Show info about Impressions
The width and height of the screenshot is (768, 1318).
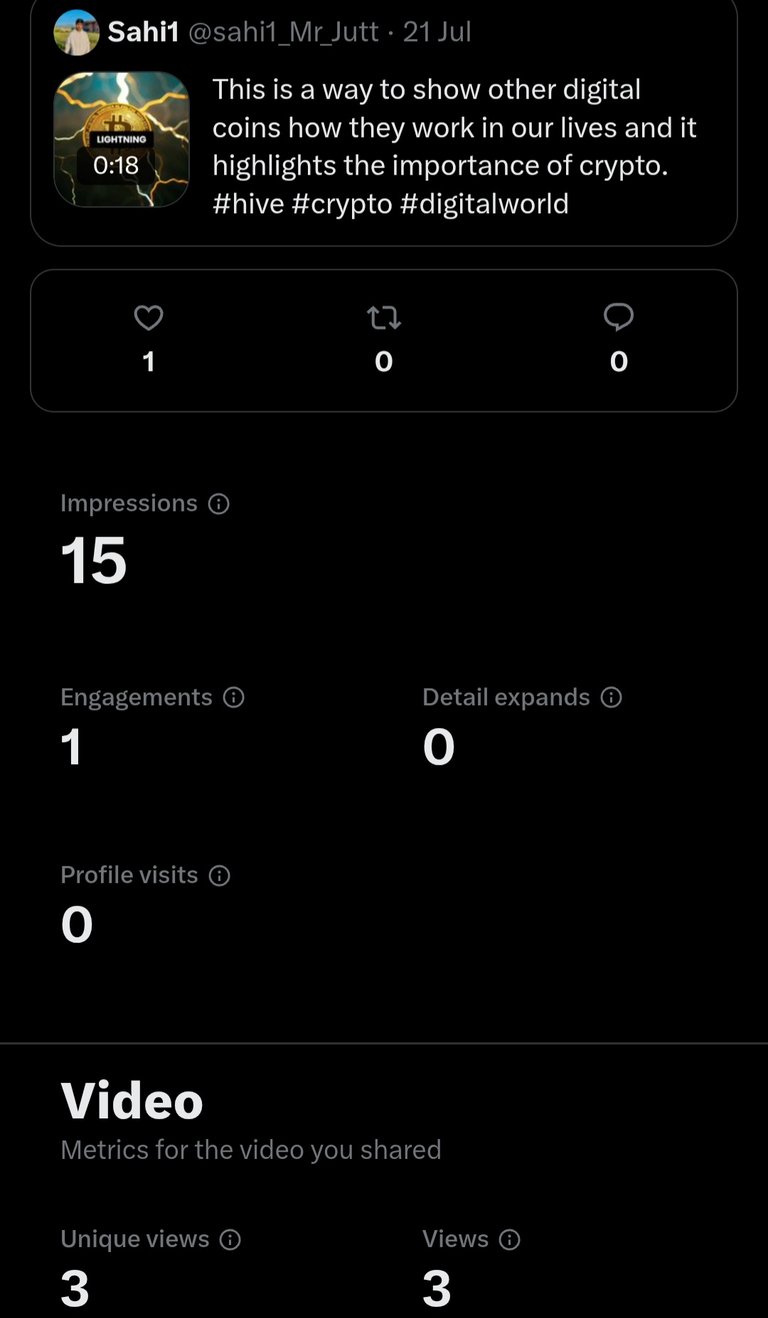point(219,504)
